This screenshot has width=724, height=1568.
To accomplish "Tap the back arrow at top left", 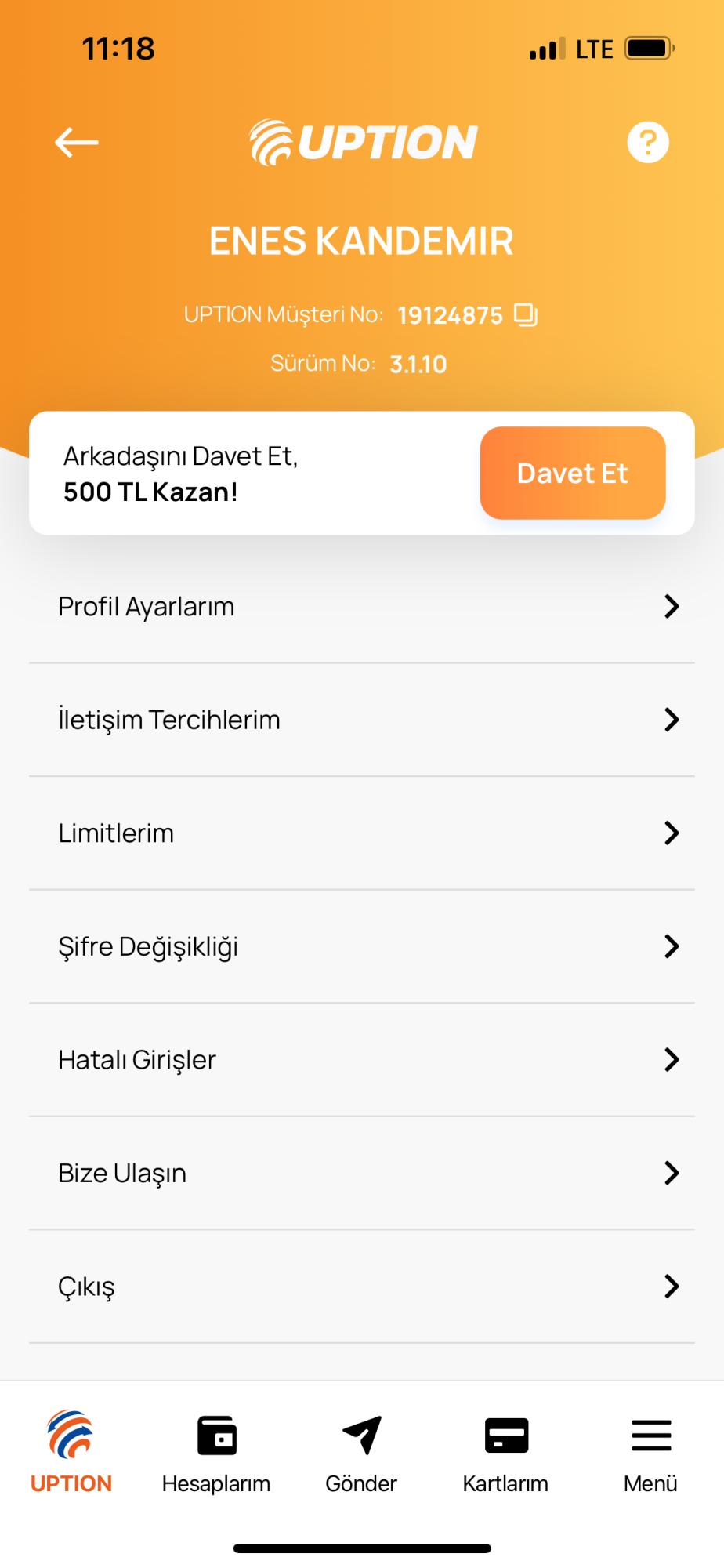I will (x=77, y=141).
